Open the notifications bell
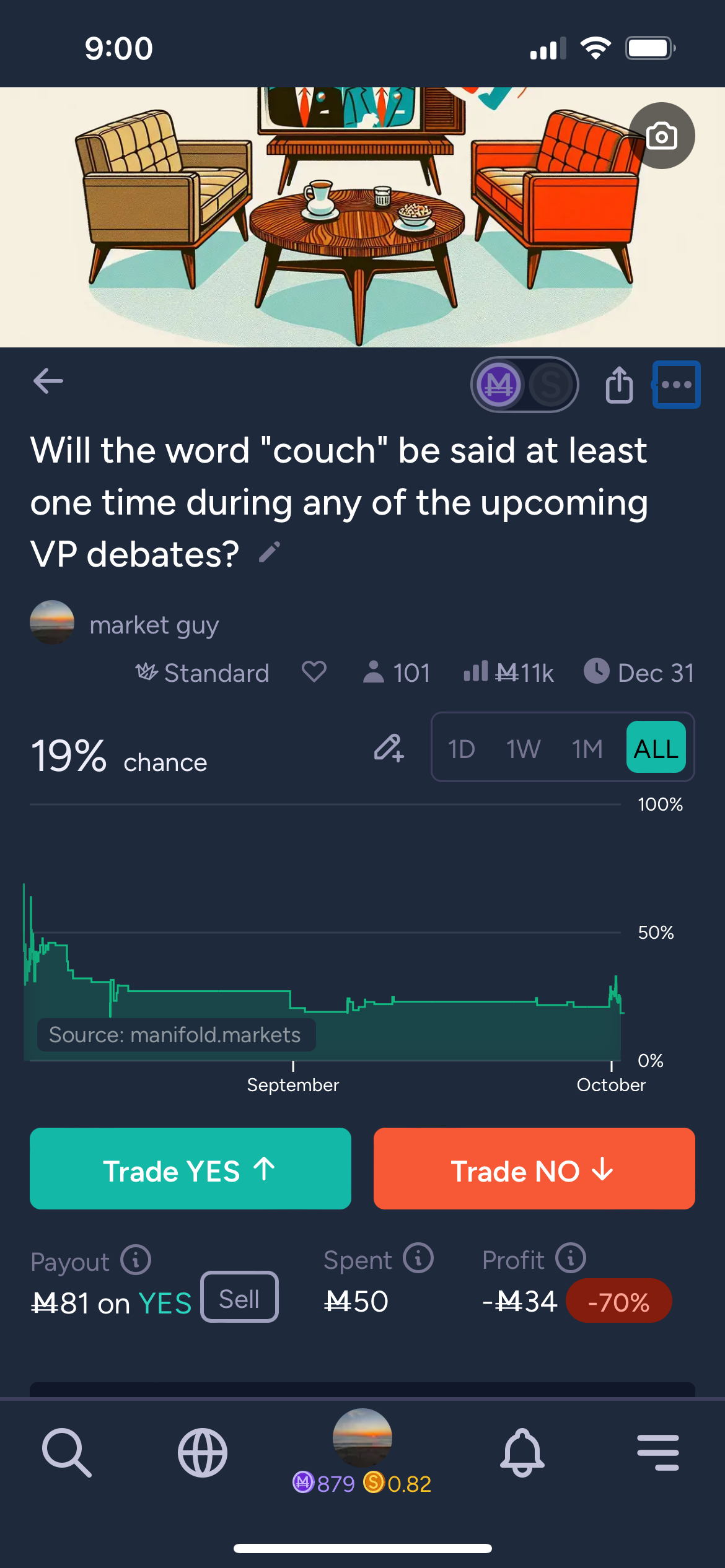Screen dimensions: 725x1568 pos(522,1453)
